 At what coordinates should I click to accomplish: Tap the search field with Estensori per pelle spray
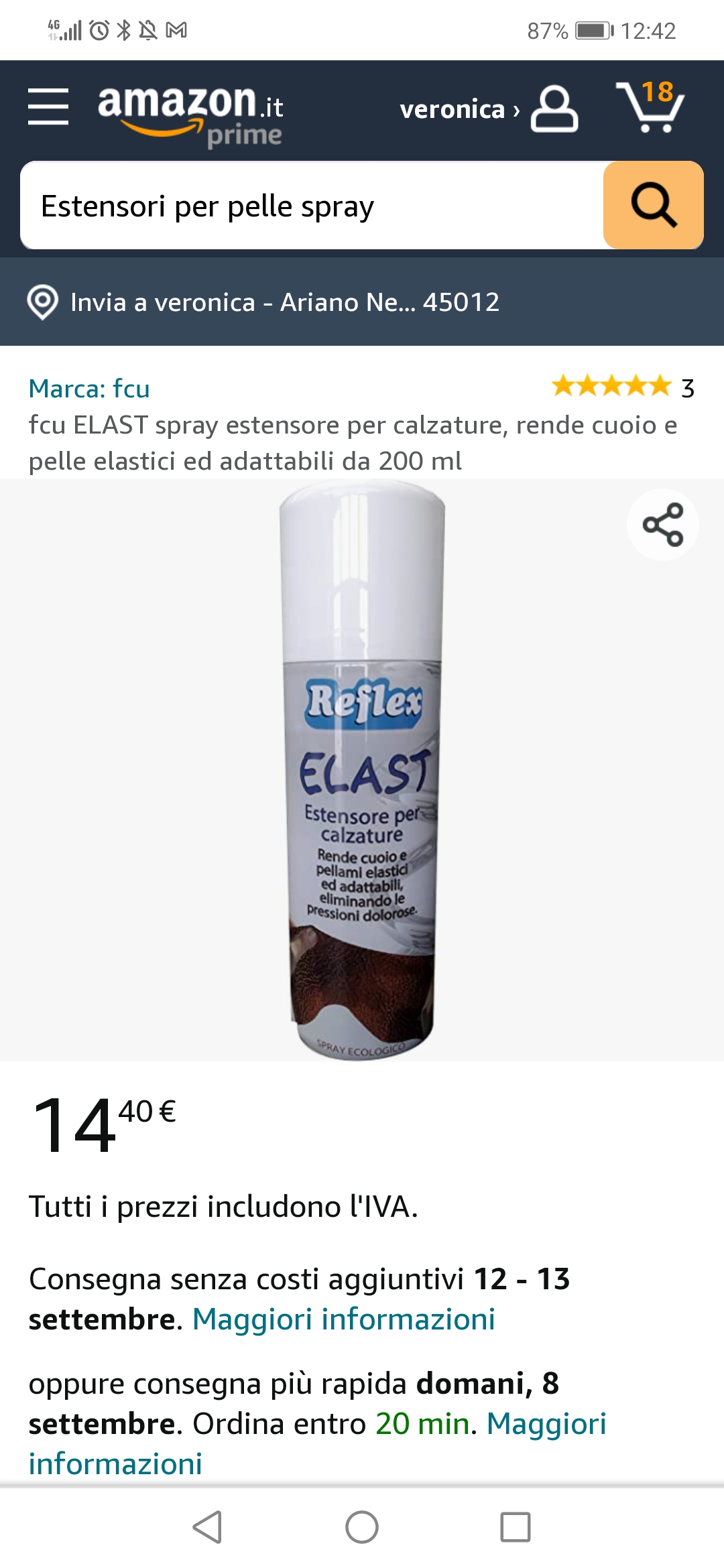(312, 206)
